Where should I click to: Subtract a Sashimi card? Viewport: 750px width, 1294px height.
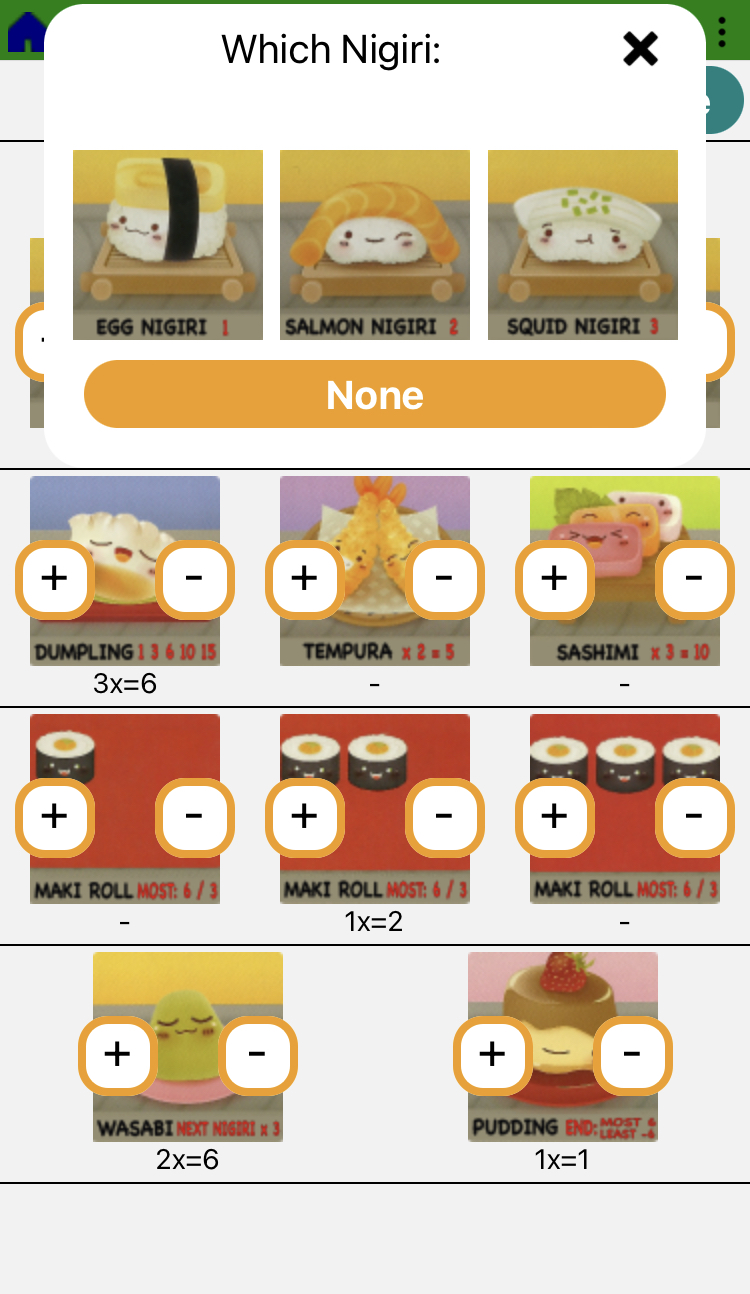(694, 578)
